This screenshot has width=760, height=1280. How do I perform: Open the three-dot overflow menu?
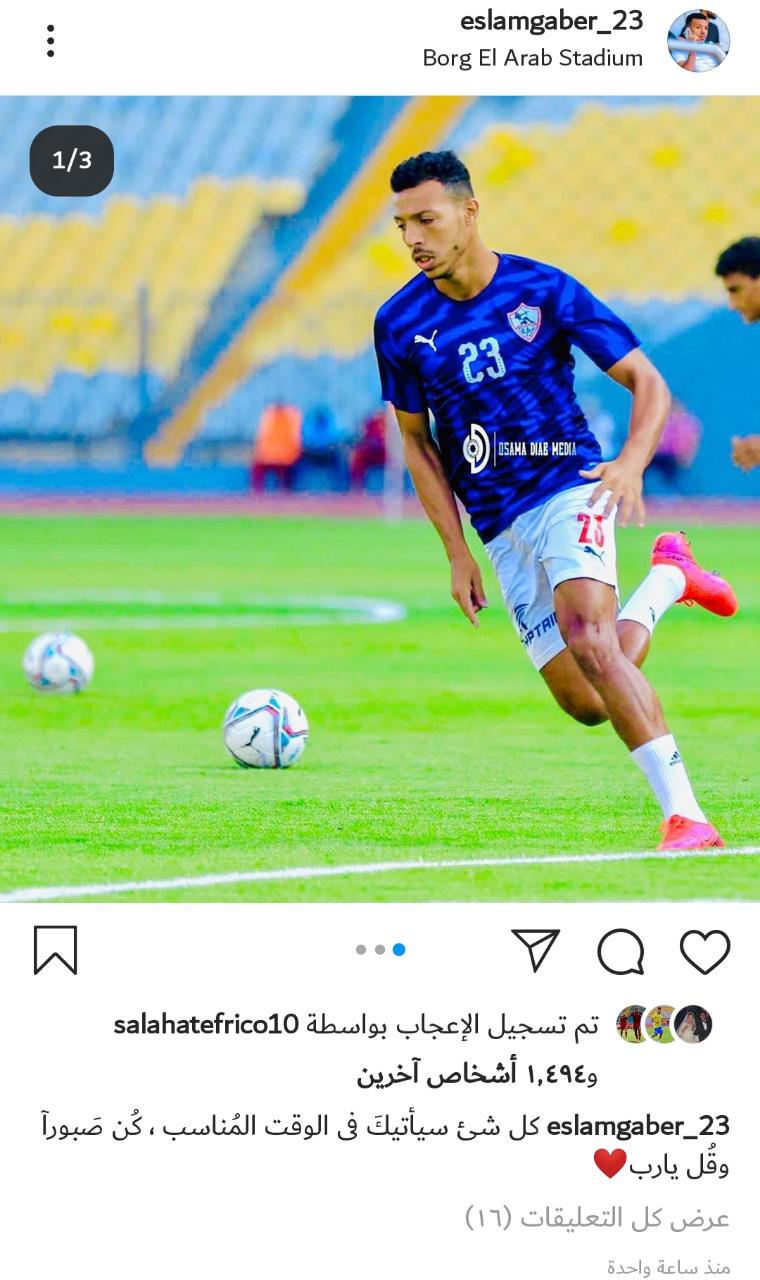50,41
